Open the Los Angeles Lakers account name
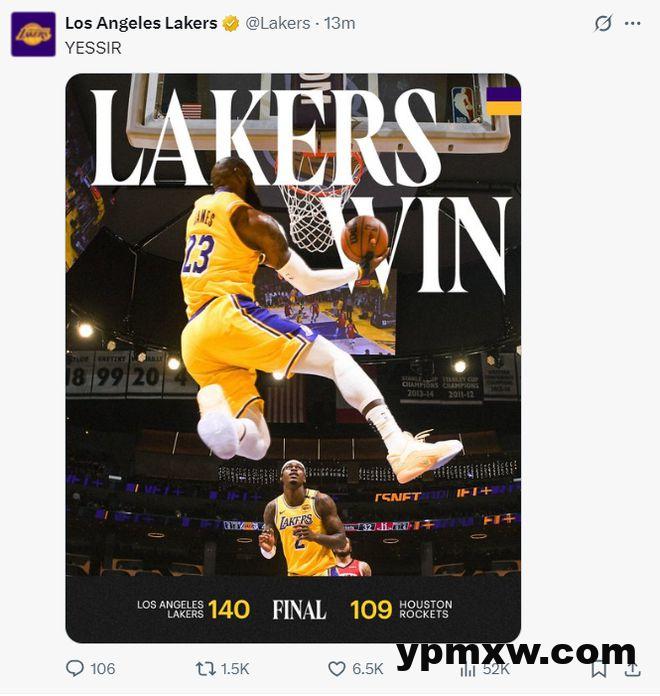 pos(140,23)
